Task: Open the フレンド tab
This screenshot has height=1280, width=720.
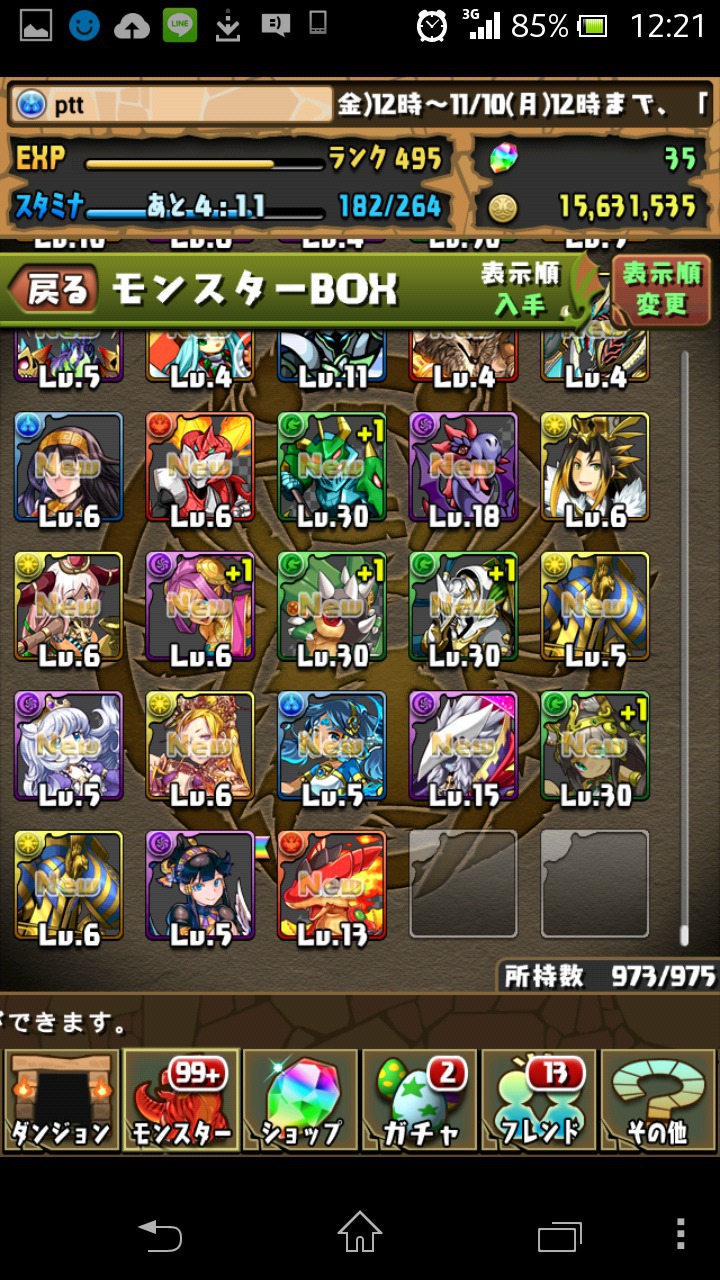Action: click(x=538, y=1100)
